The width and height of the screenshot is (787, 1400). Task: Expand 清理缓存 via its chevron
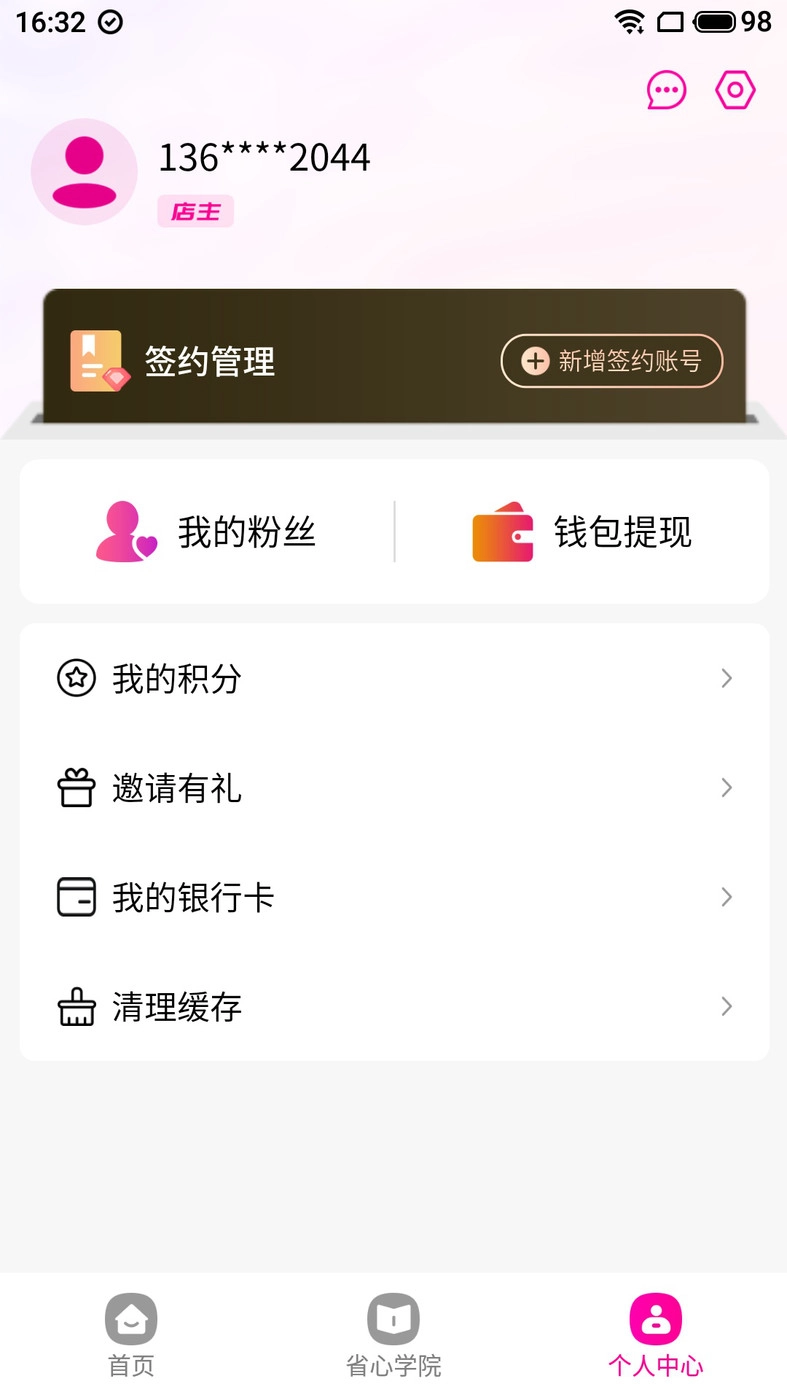(726, 1007)
